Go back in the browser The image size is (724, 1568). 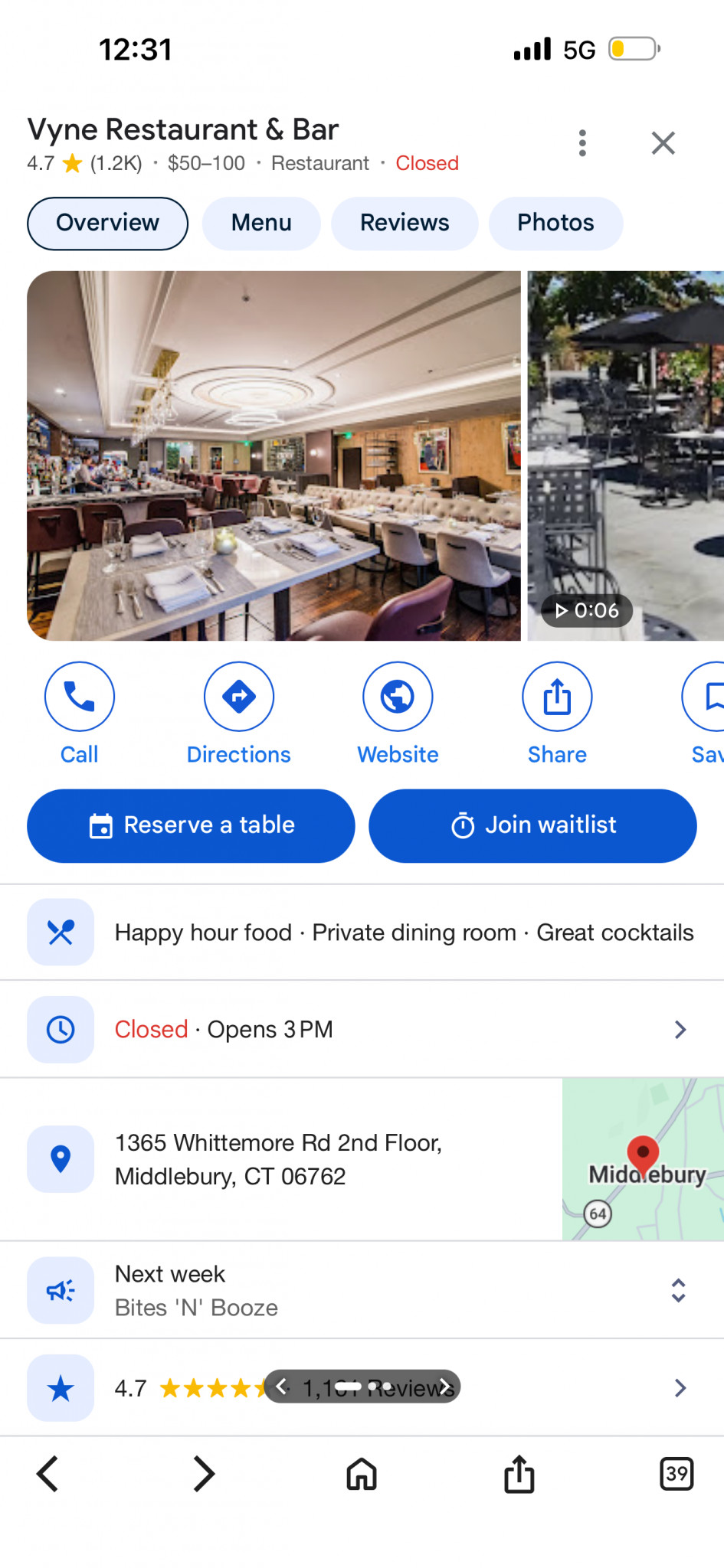(x=48, y=1474)
